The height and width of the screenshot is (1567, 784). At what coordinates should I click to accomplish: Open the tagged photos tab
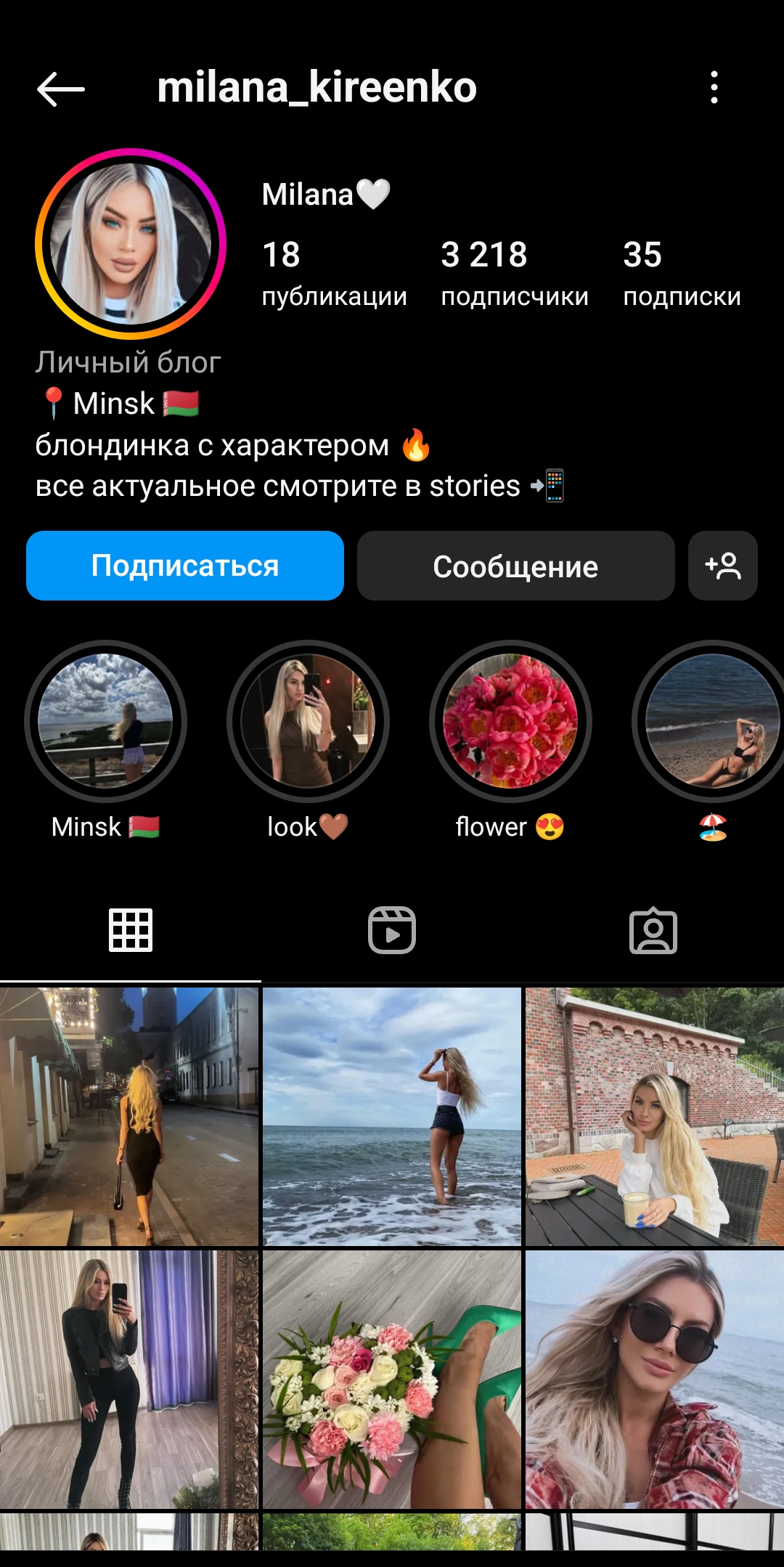(654, 932)
